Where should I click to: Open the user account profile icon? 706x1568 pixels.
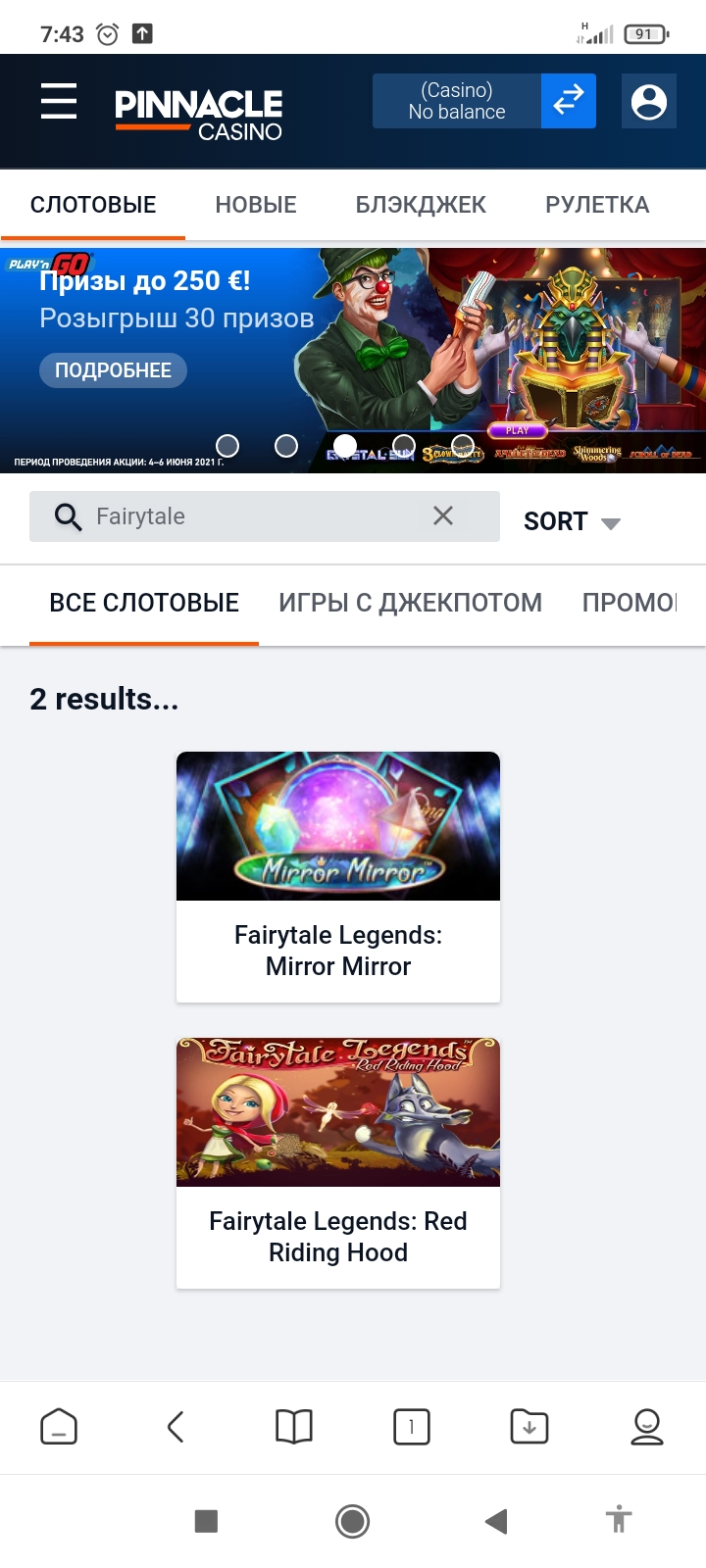[648, 101]
